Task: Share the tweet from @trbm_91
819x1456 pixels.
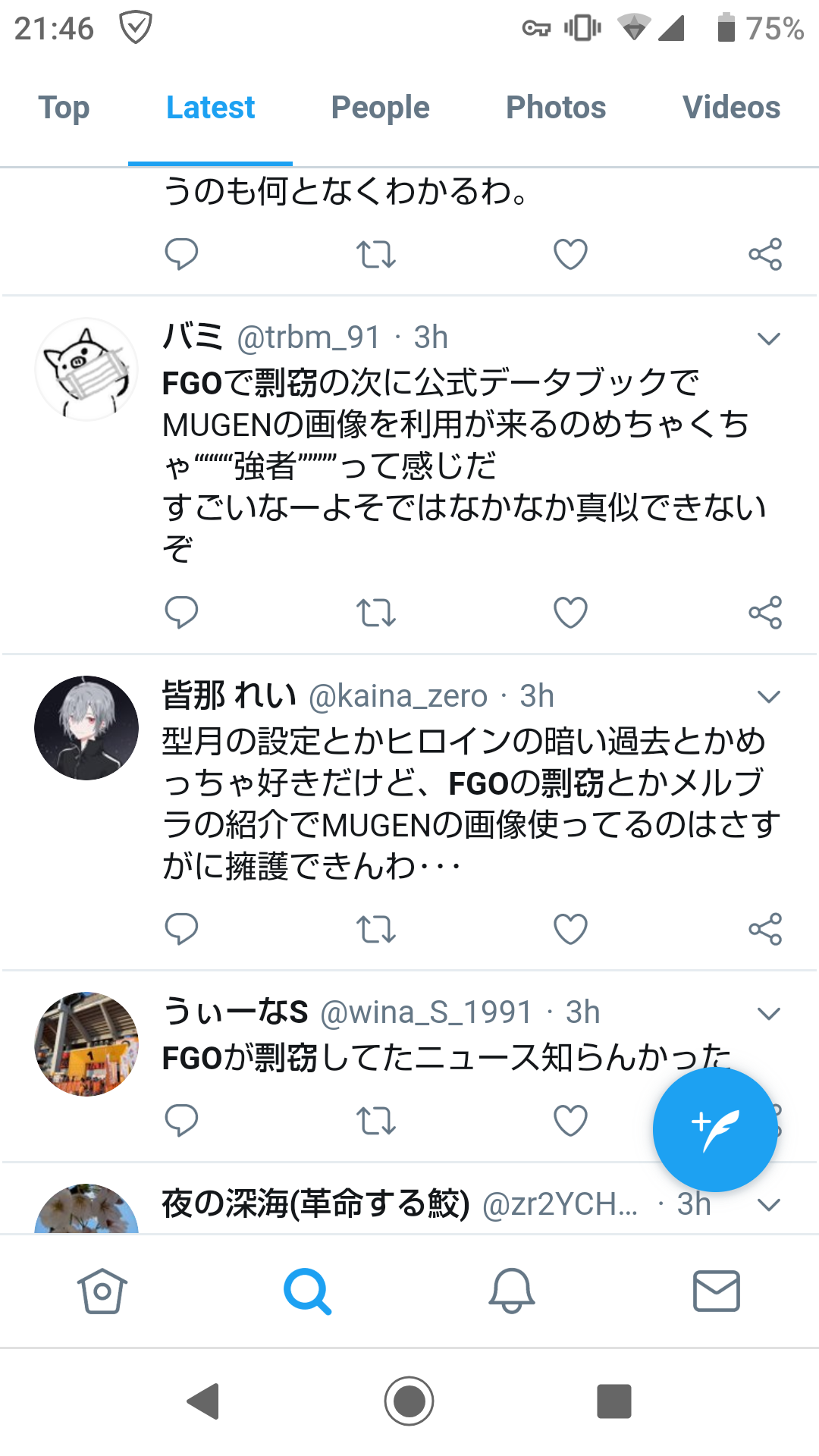Action: 765,613
